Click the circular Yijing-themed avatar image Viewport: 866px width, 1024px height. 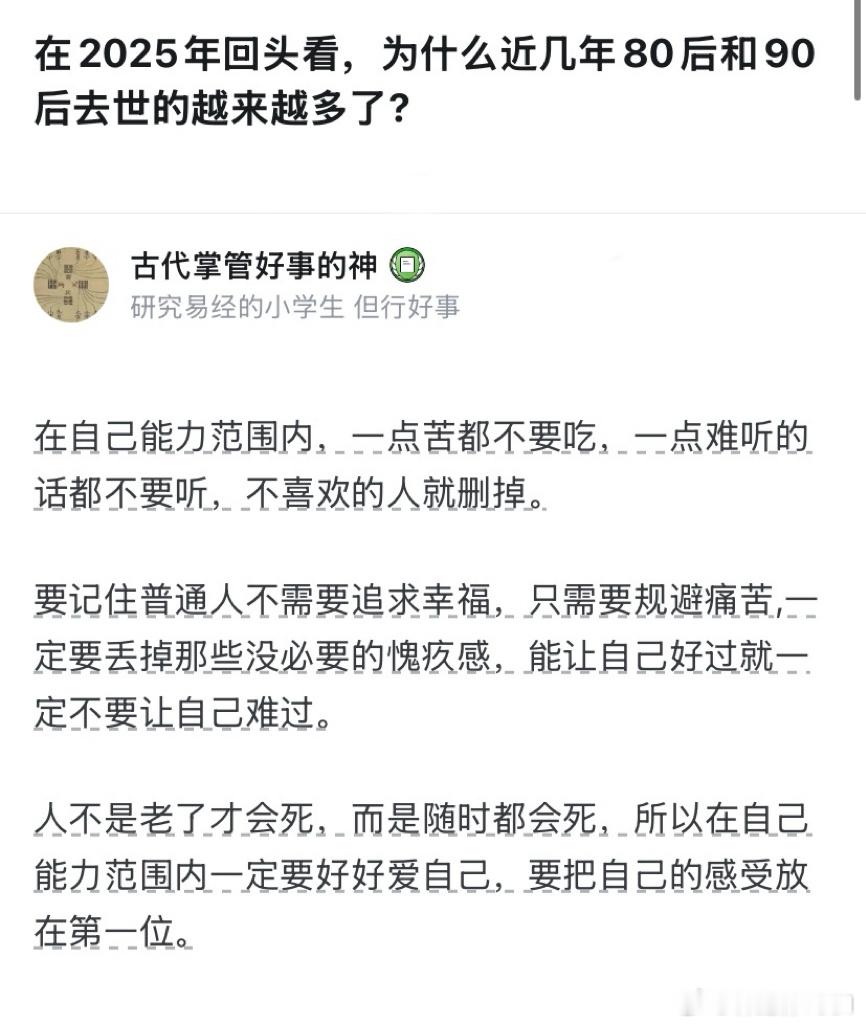pos(70,282)
